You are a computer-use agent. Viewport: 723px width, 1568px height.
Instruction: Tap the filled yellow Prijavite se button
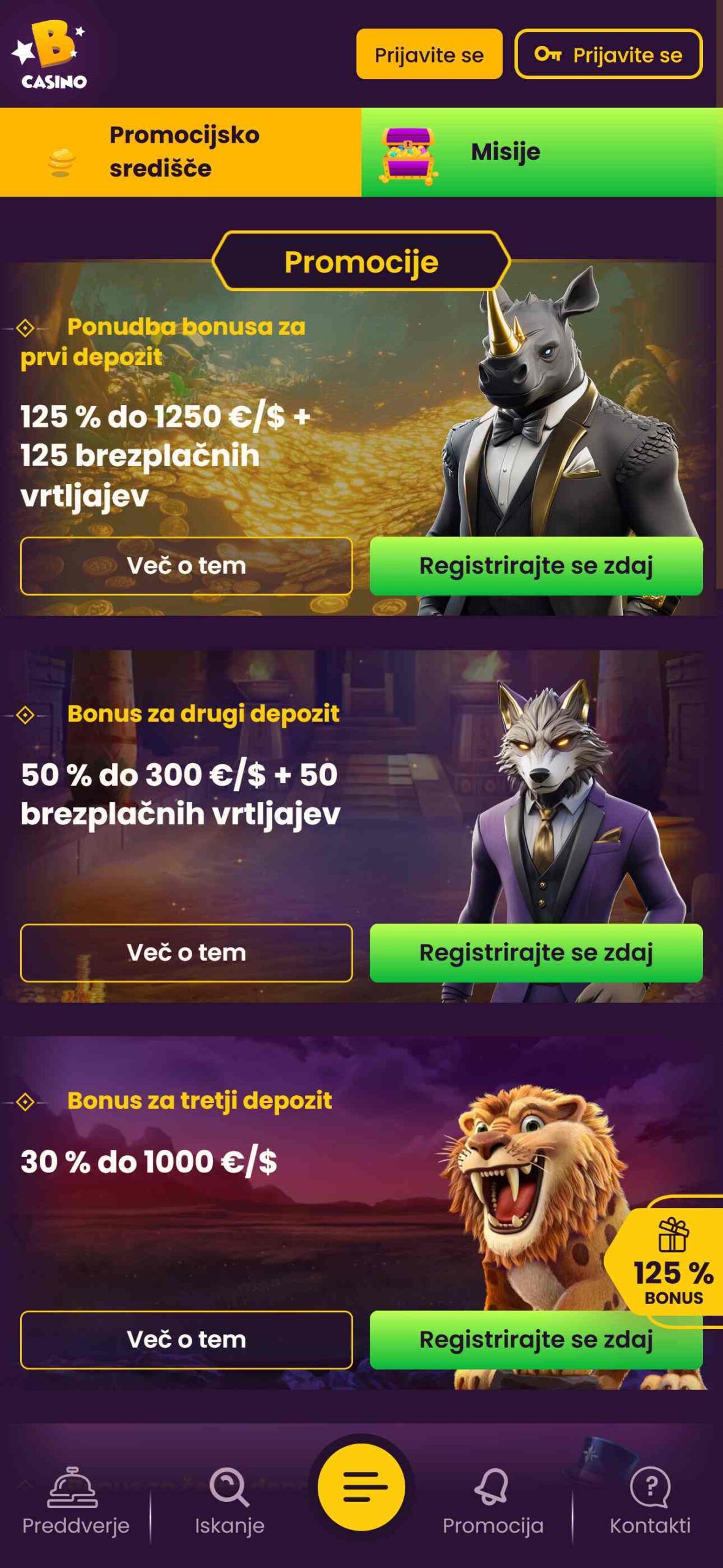pos(429,54)
